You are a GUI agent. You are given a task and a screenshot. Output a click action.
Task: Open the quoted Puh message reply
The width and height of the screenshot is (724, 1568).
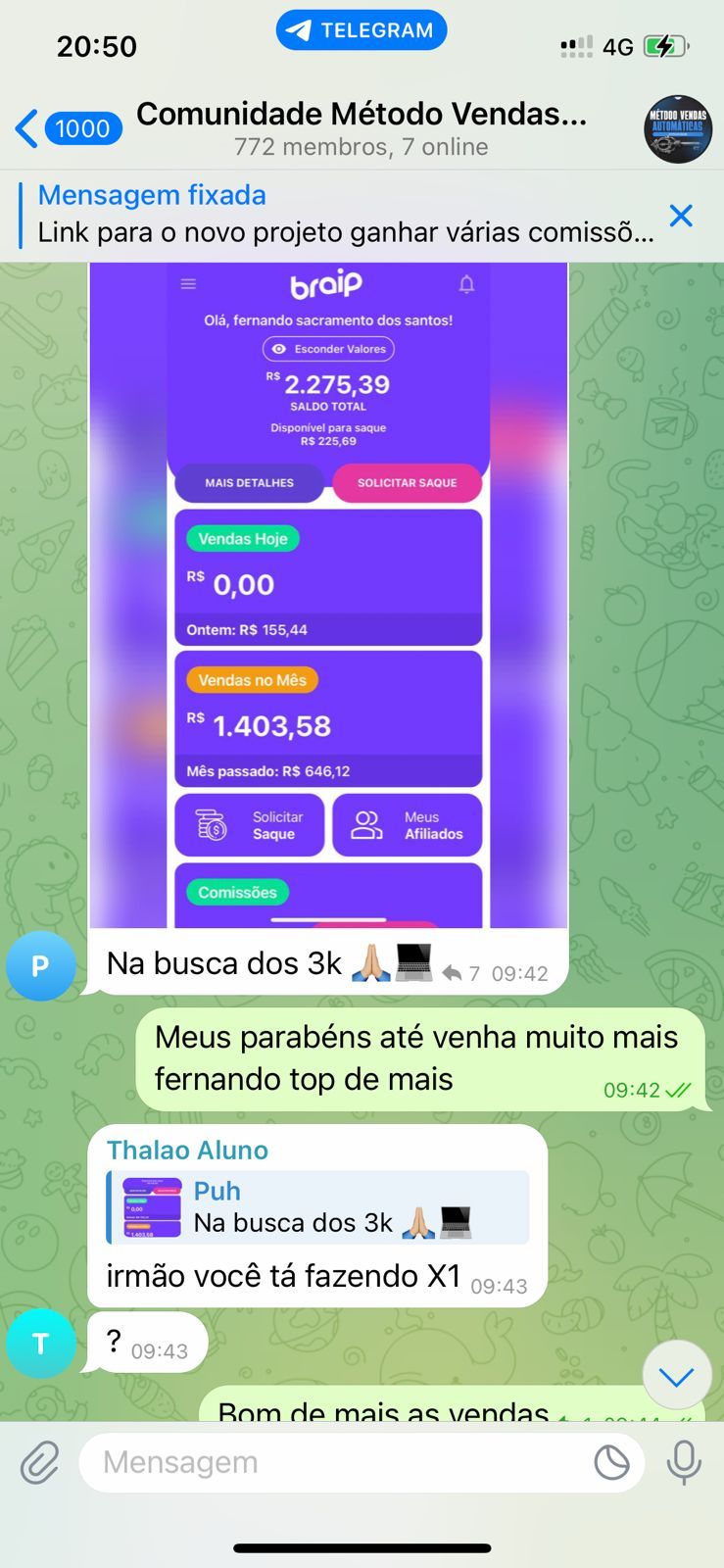click(318, 1207)
